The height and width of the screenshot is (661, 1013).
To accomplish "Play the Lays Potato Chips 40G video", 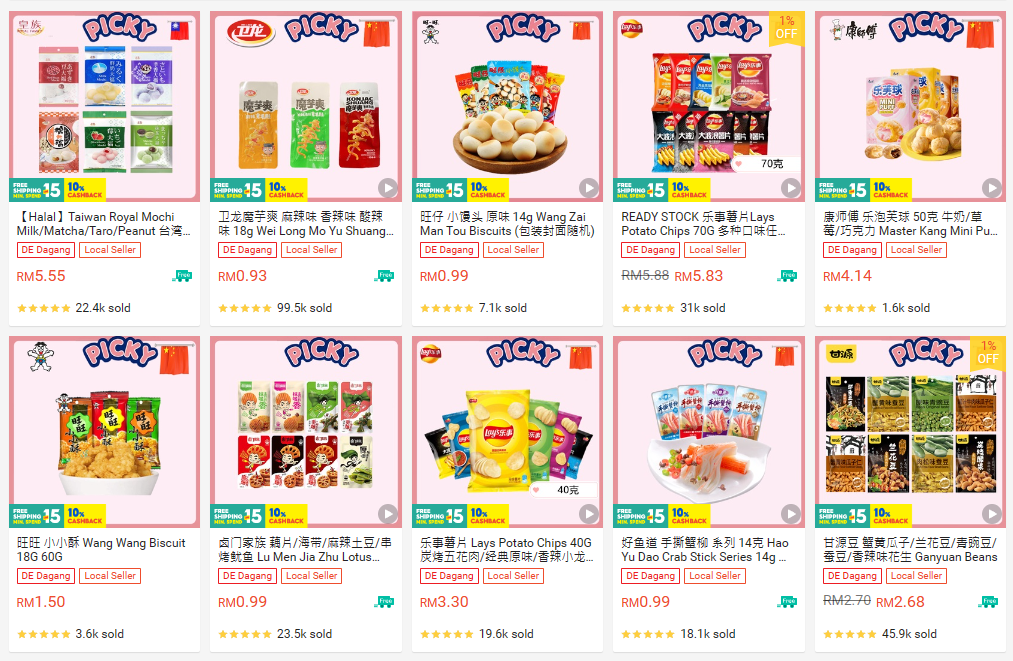I will point(589,514).
